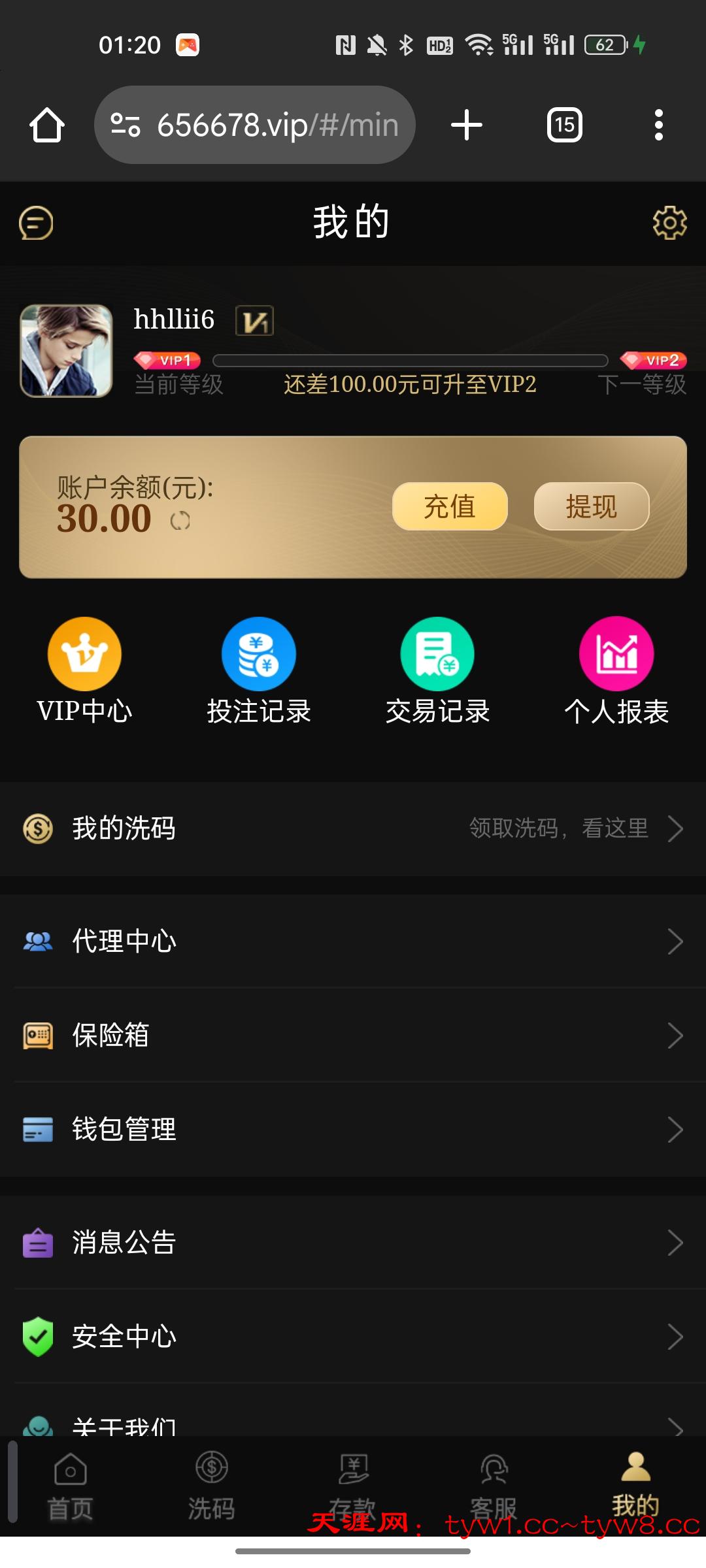Switch to the 首页 home tab
The image size is (706, 1568).
tap(71, 1483)
